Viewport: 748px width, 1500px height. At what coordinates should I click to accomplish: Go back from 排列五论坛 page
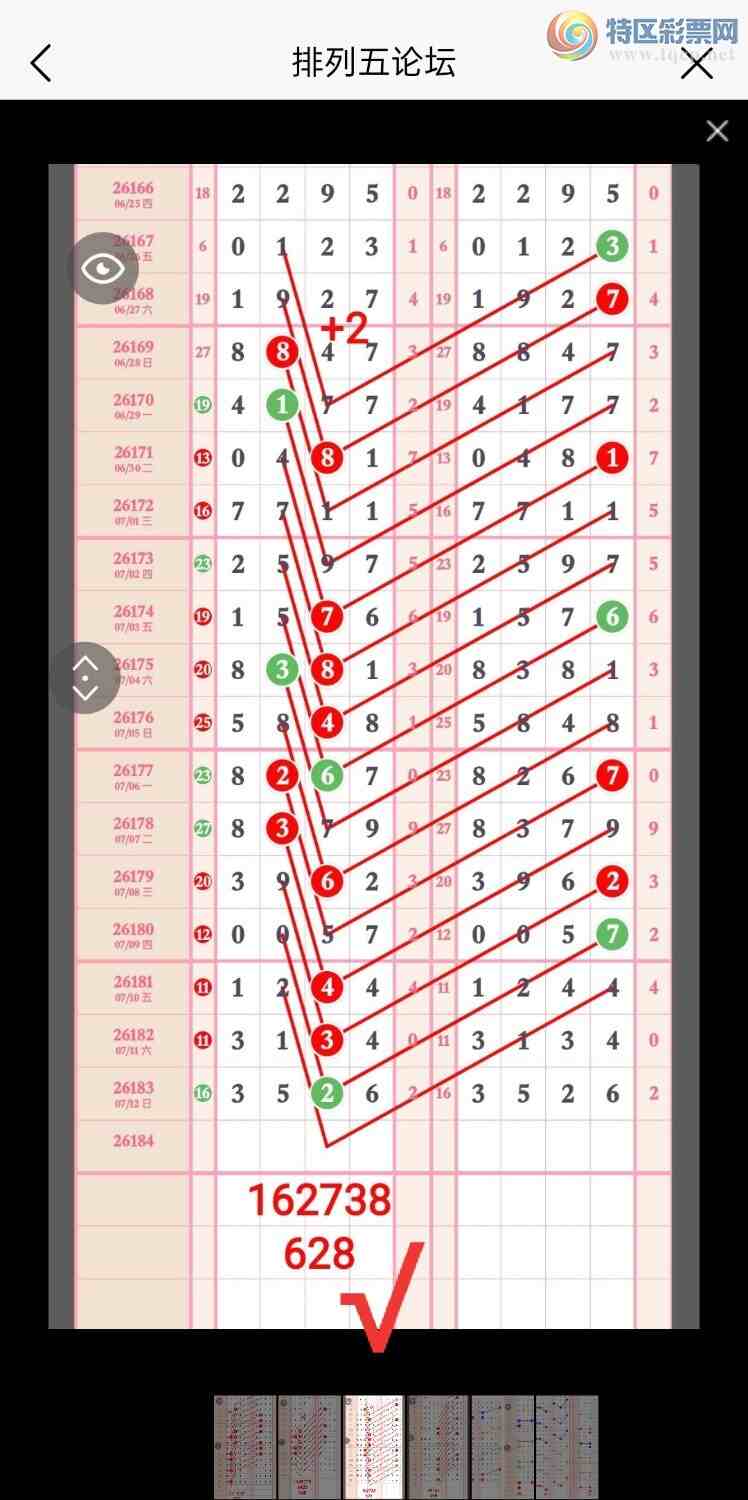coord(40,63)
